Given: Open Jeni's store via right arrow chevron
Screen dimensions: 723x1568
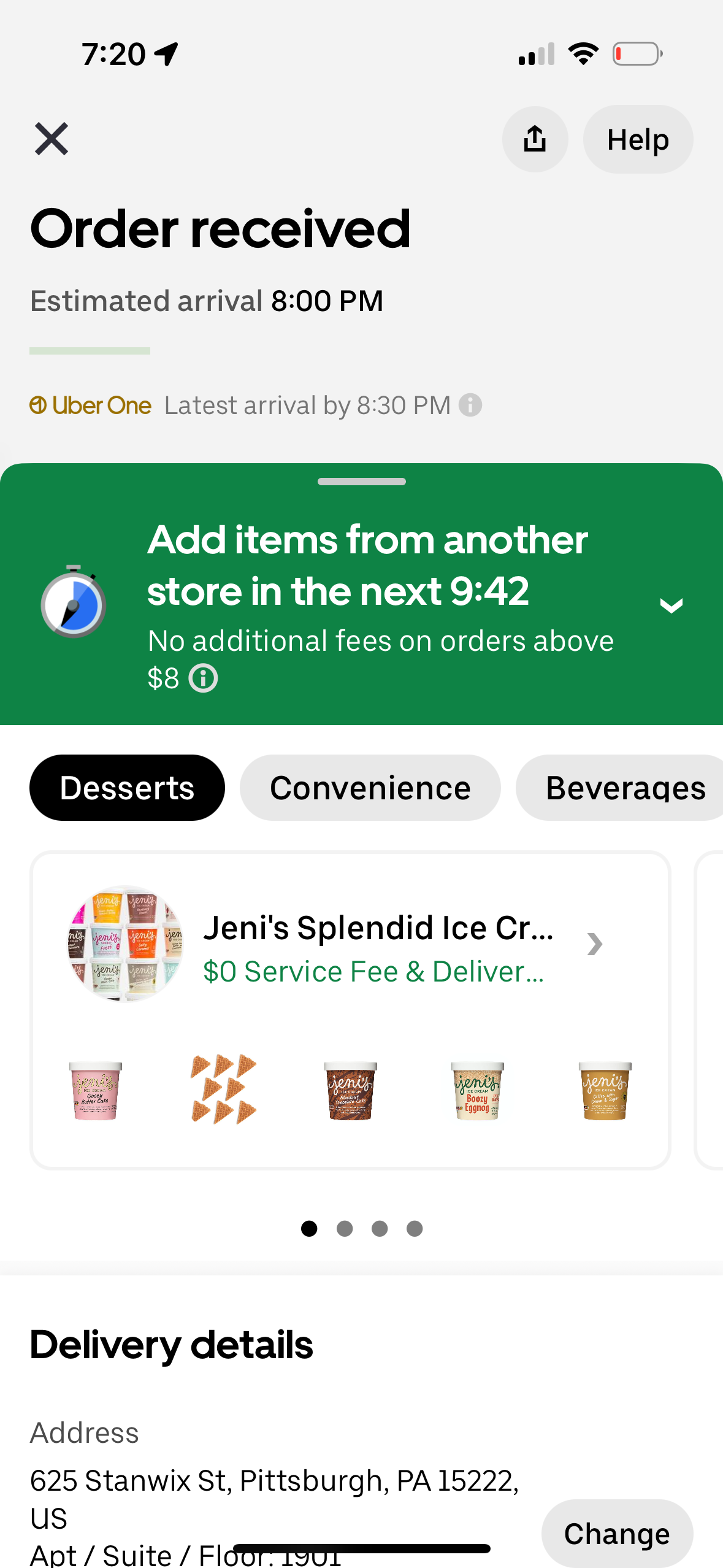Looking at the screenshot, I should coord(594,945).
